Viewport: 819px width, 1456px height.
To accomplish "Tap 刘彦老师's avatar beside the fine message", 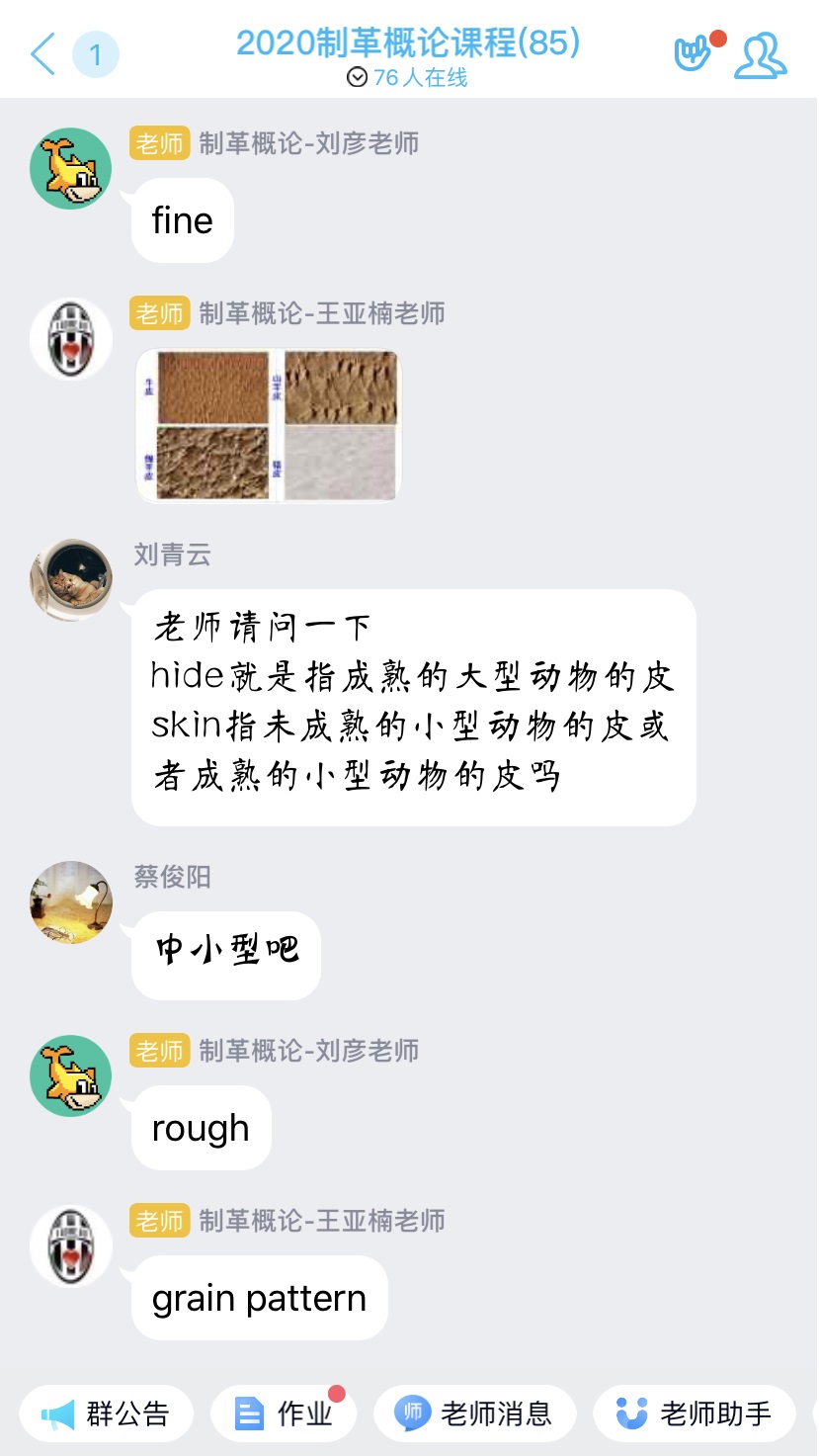I will pyautogui.click(x=71, y=168).
